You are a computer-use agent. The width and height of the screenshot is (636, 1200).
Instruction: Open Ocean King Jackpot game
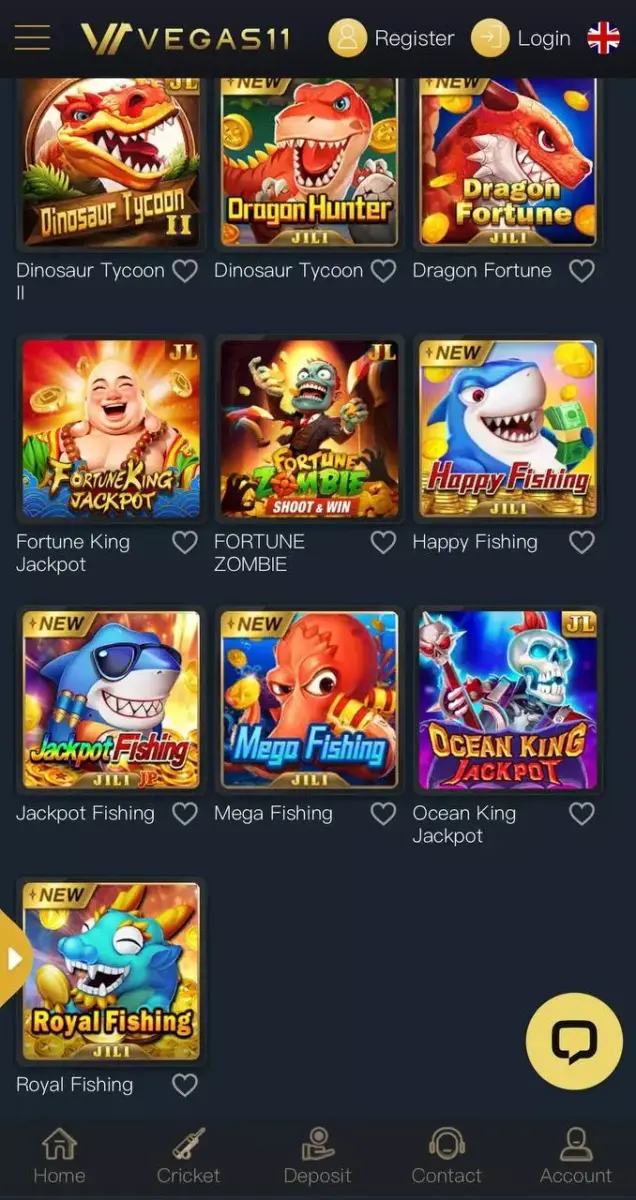[x=508, y=700]
